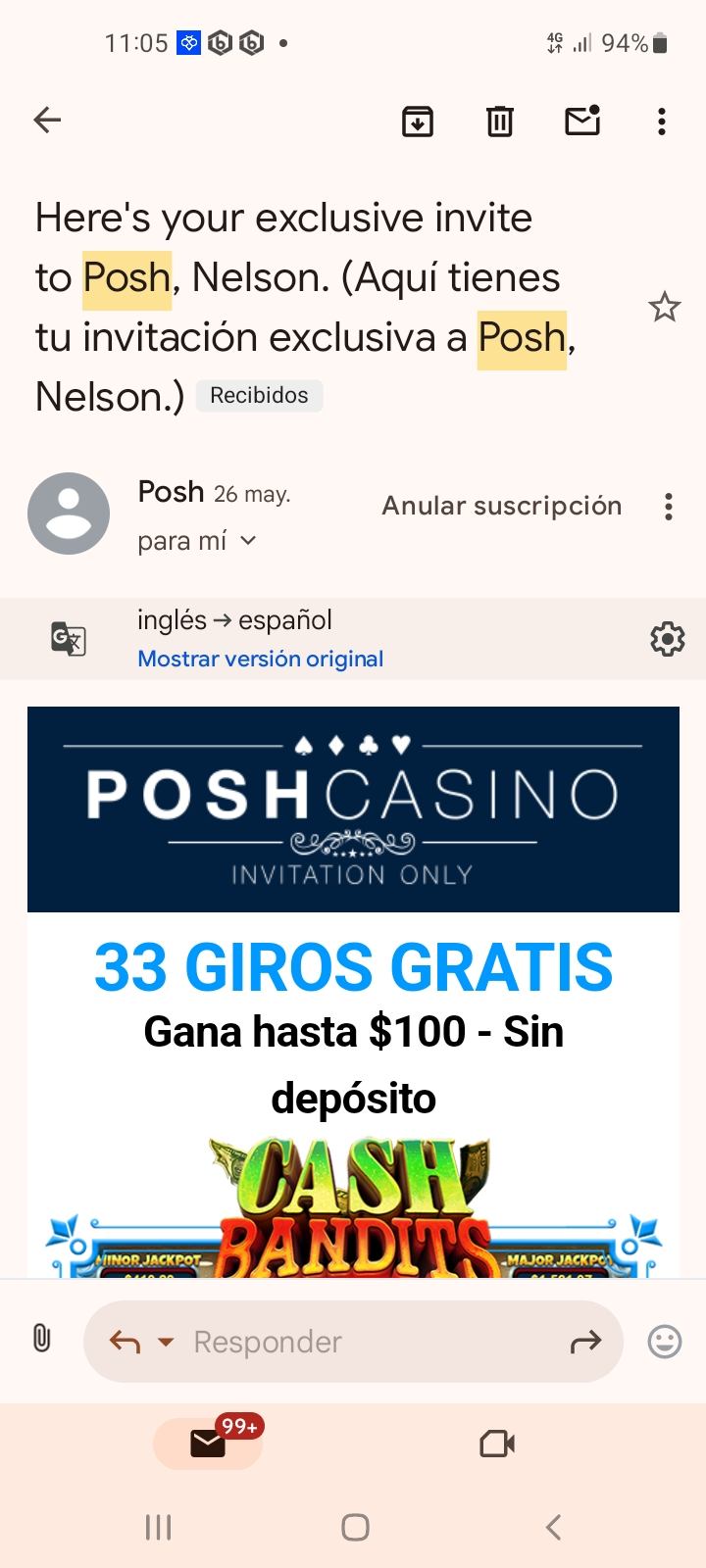Expand recipient details next to para mí

248,540
